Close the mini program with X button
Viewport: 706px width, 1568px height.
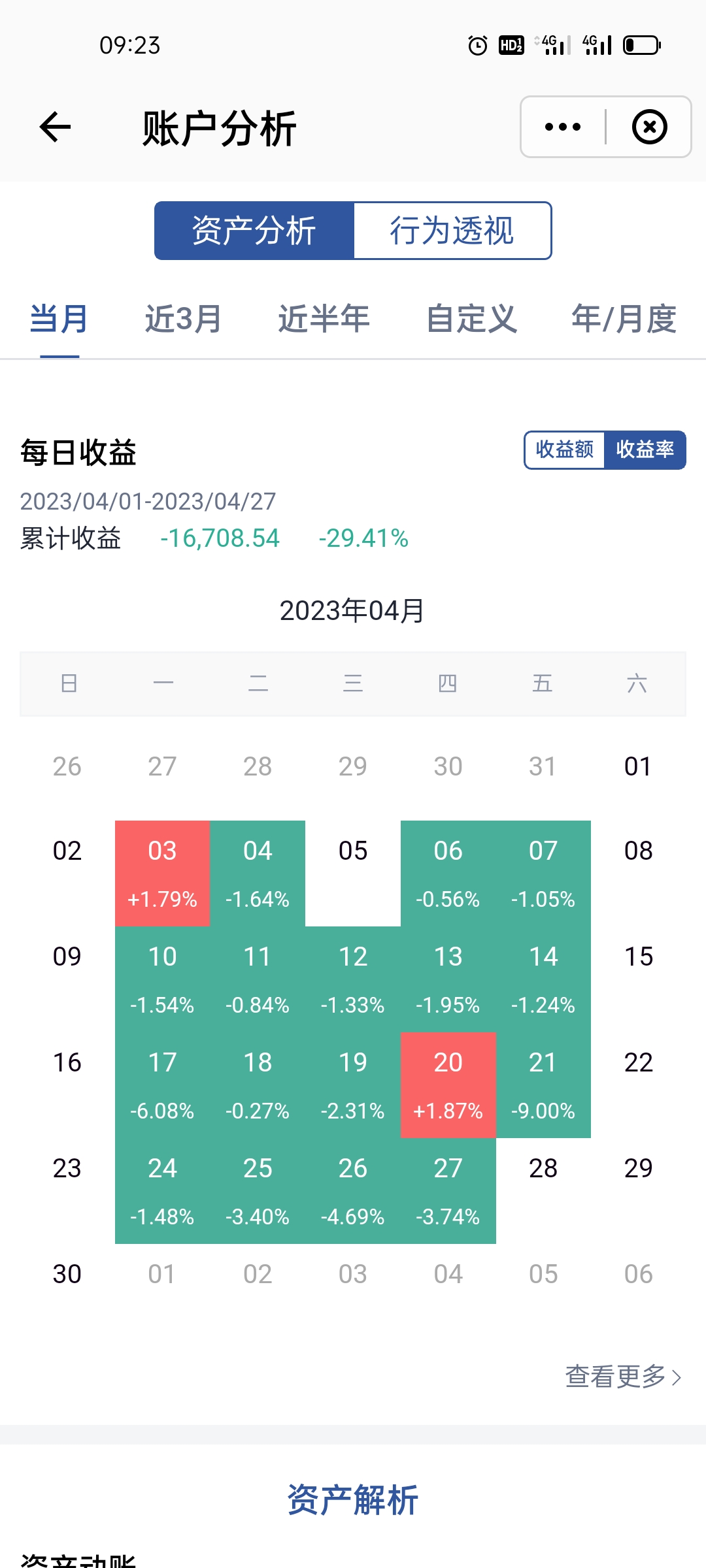(649, 127)
